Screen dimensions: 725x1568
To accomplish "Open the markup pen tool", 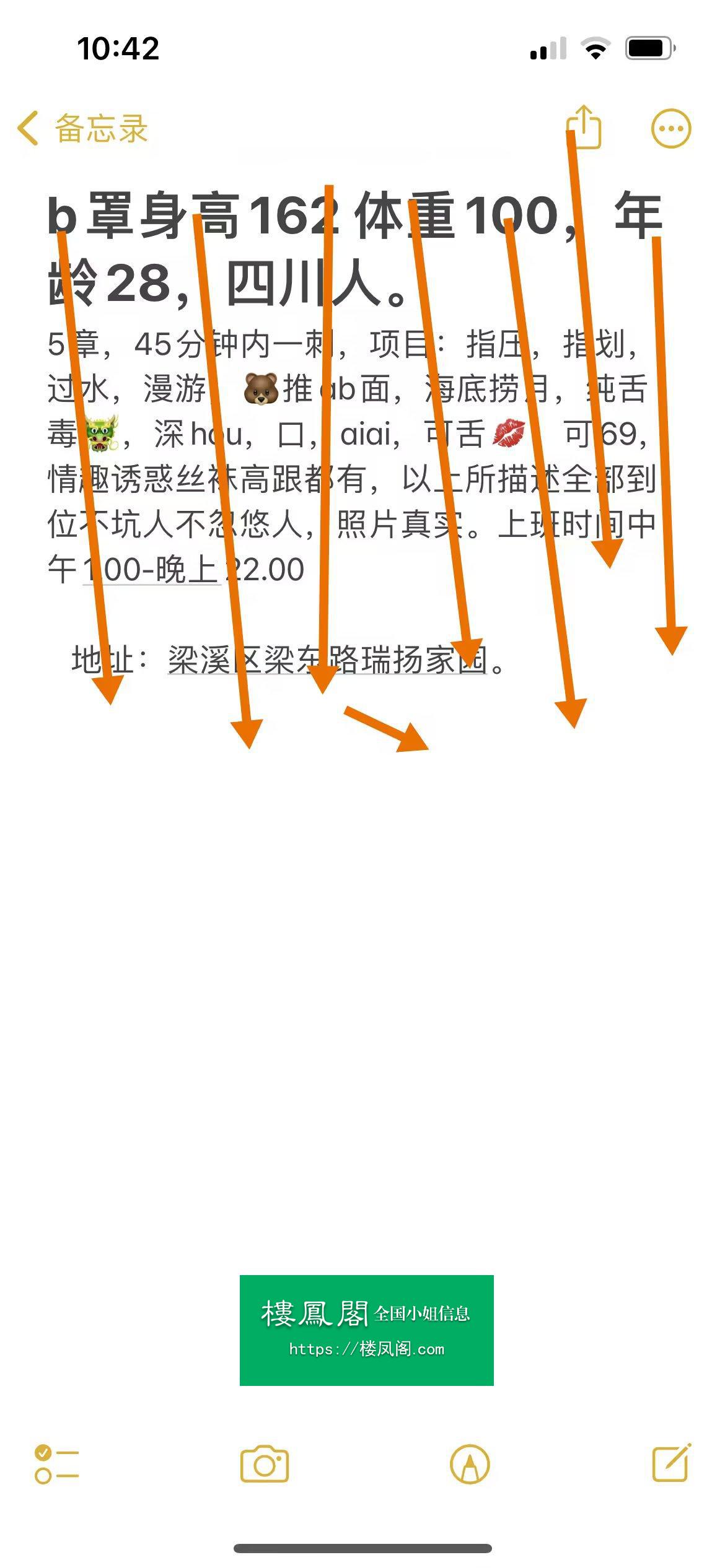I will (470, 1464).
